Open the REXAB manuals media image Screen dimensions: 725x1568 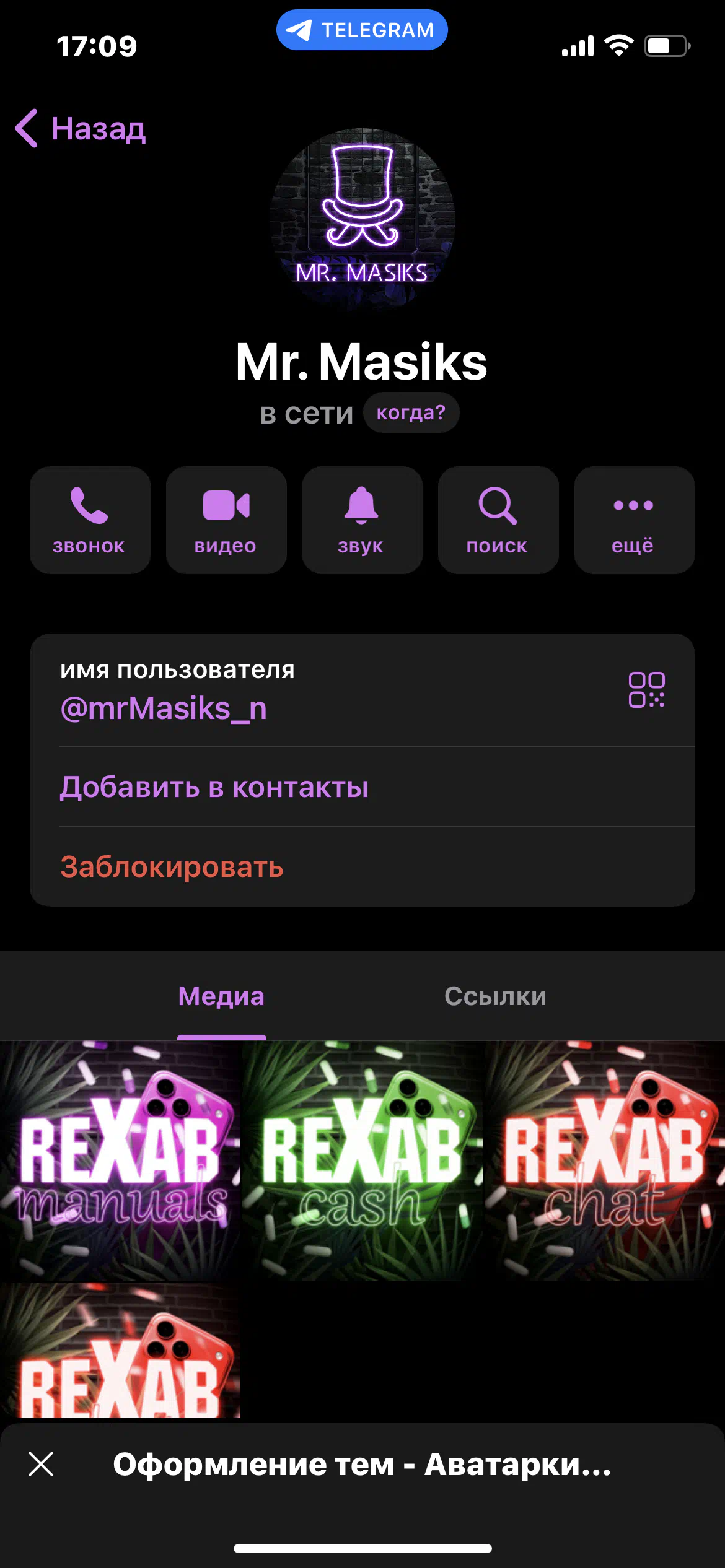[x=120, y=1161]
